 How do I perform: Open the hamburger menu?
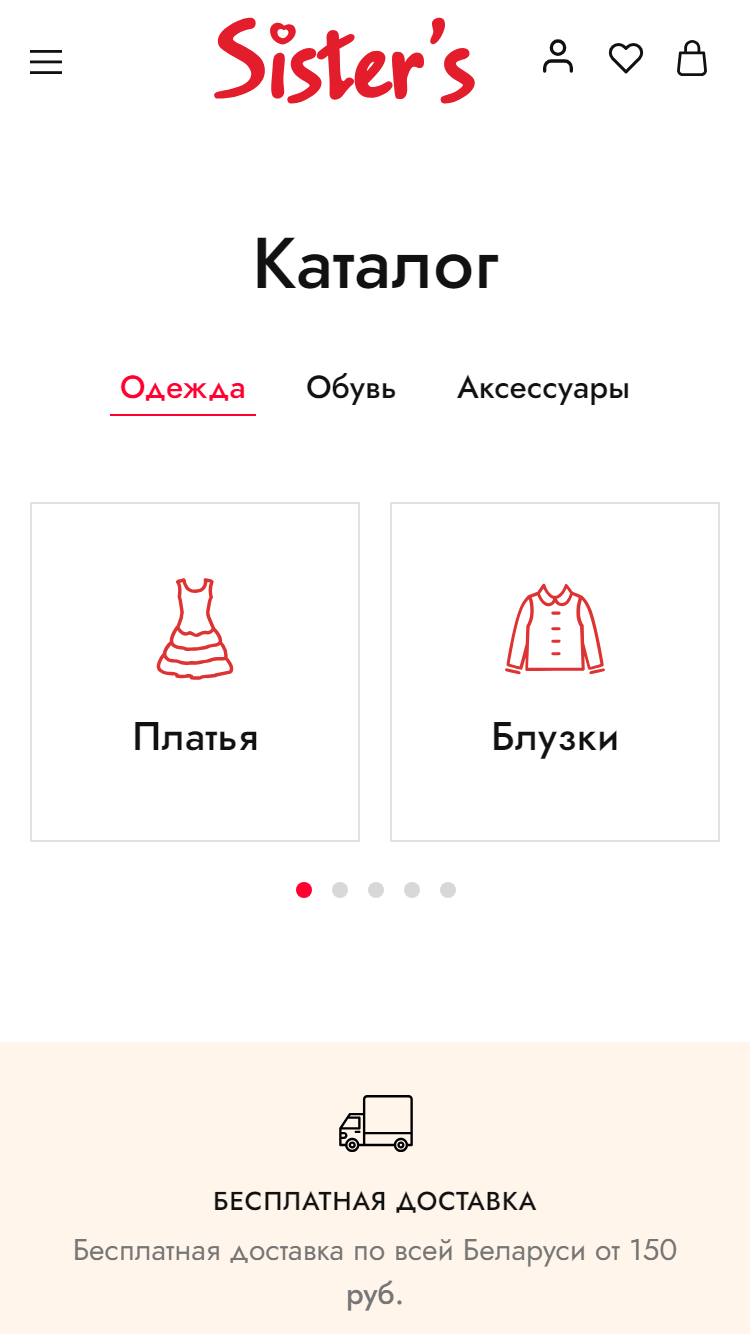point(46,62)
